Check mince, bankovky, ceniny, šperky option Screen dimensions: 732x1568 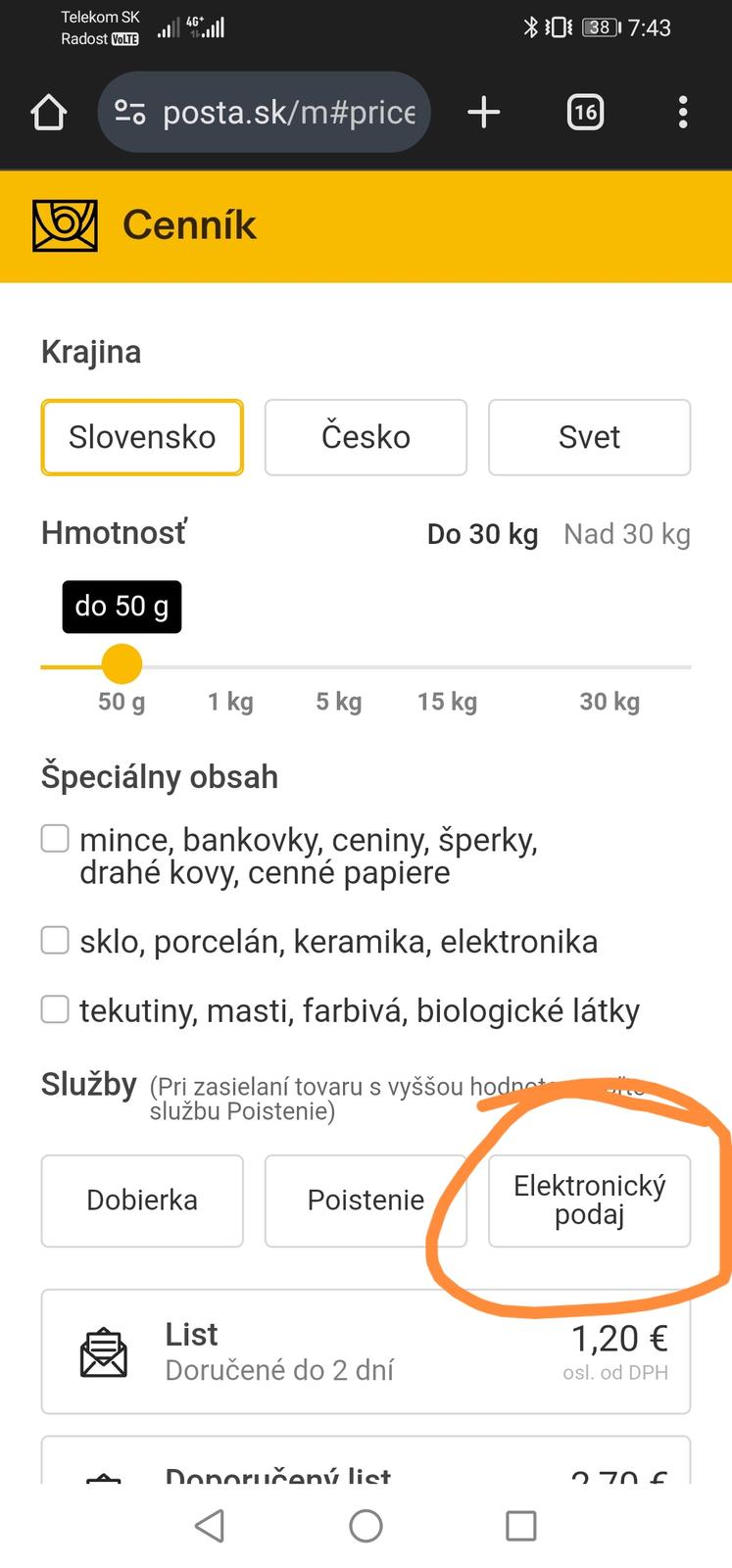pyautogui.click(x=55, y=839)
